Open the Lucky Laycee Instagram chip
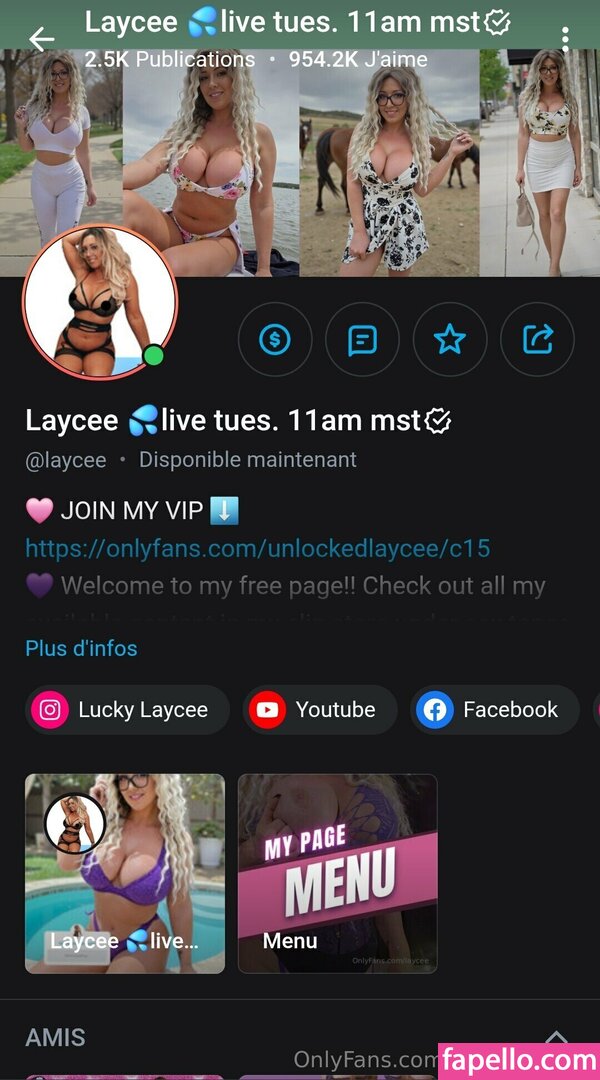600x1080 pixels. pyautogui.click(x=127, y=710)
